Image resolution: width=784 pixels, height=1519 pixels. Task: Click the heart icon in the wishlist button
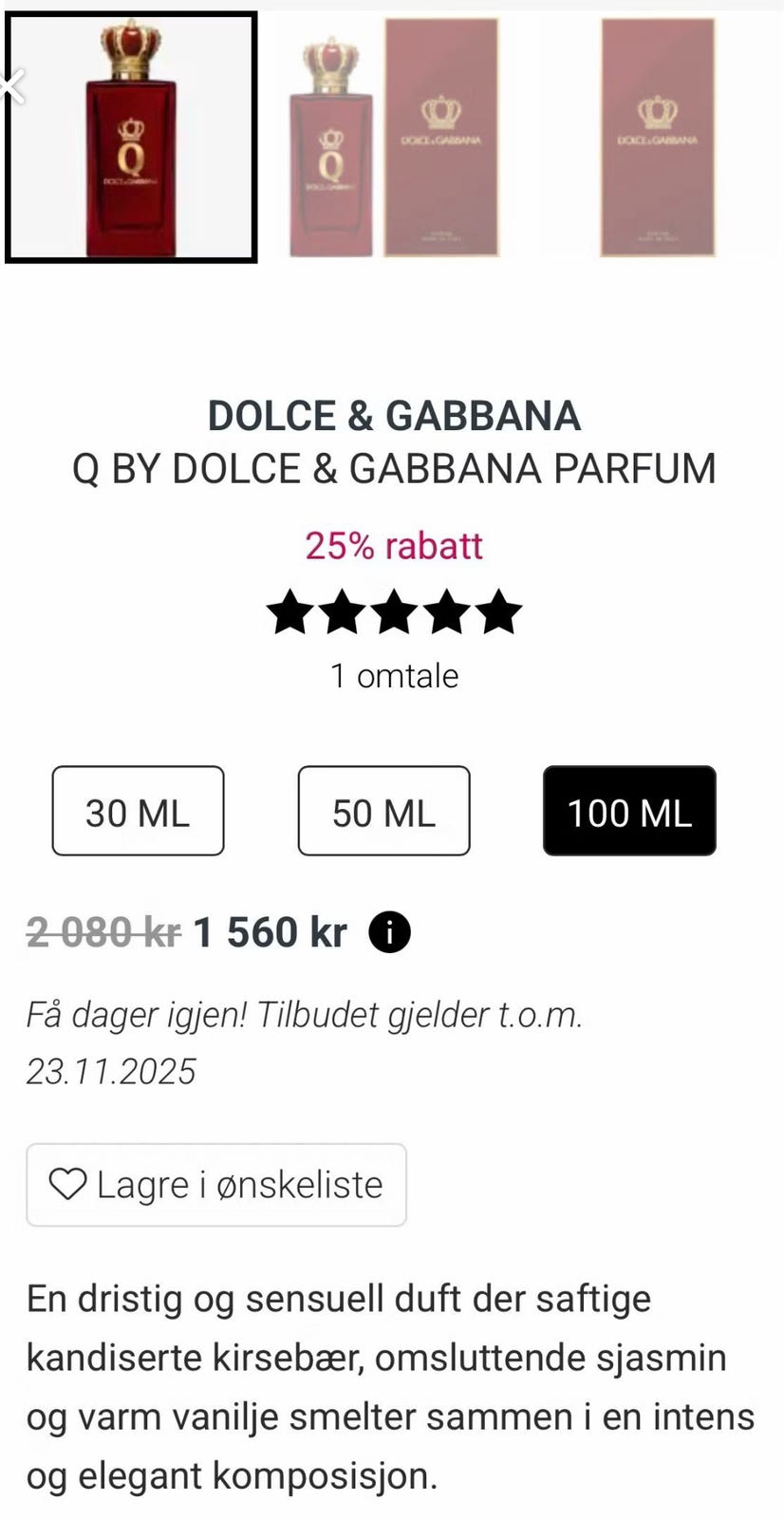pos(66,1184)
